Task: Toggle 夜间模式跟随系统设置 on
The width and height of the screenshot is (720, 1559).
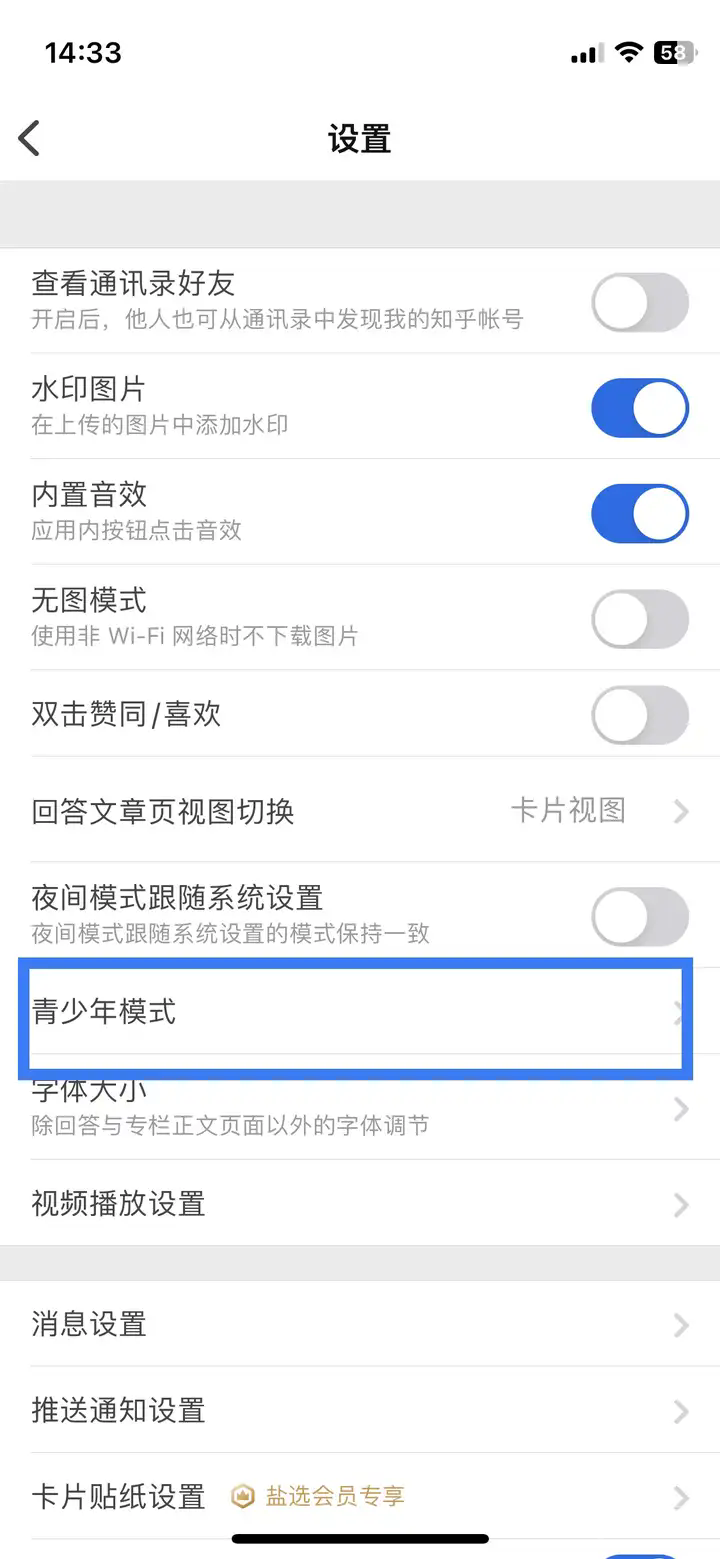Action: point(640,917)
